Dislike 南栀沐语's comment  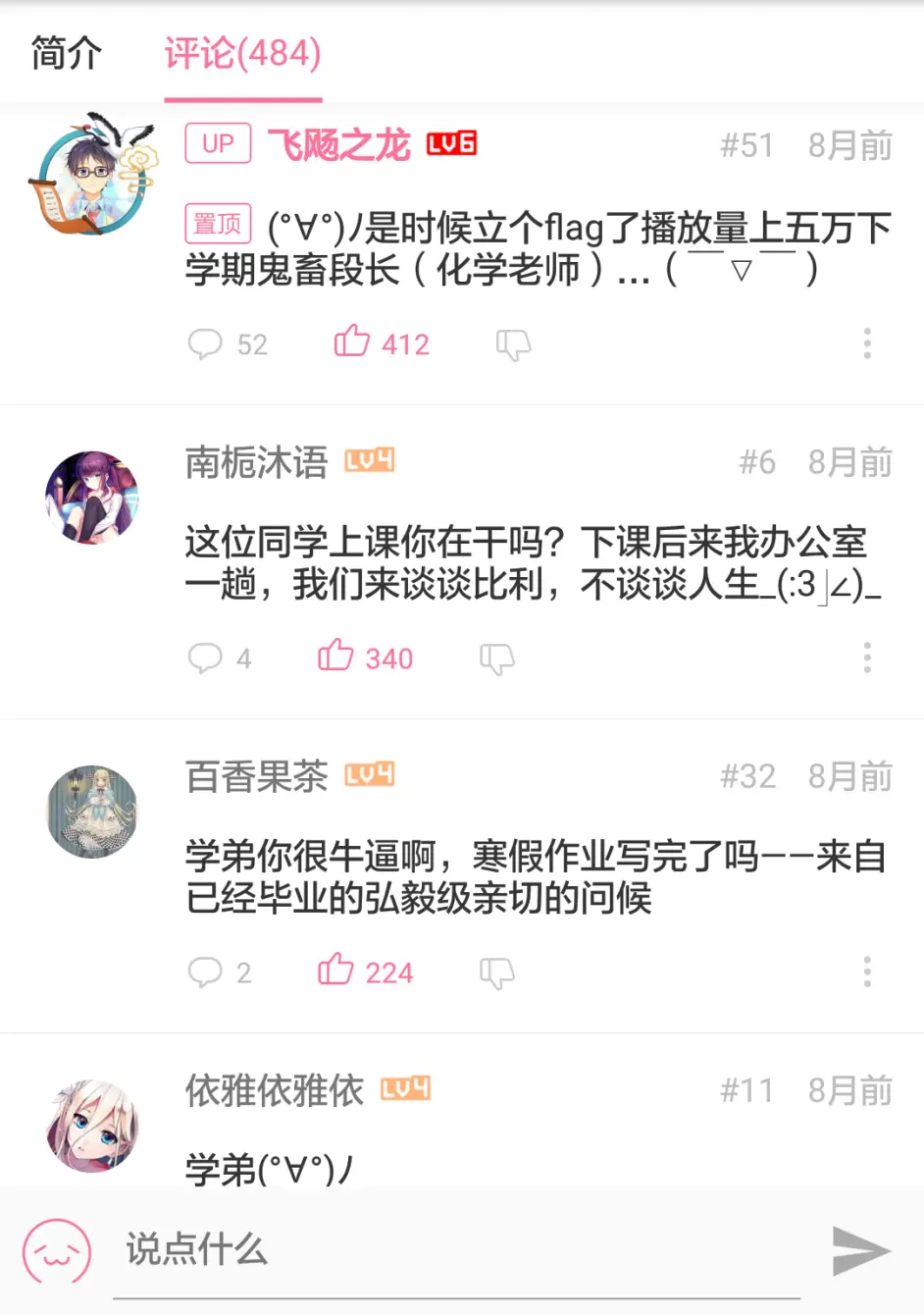[x=496, y=658]
